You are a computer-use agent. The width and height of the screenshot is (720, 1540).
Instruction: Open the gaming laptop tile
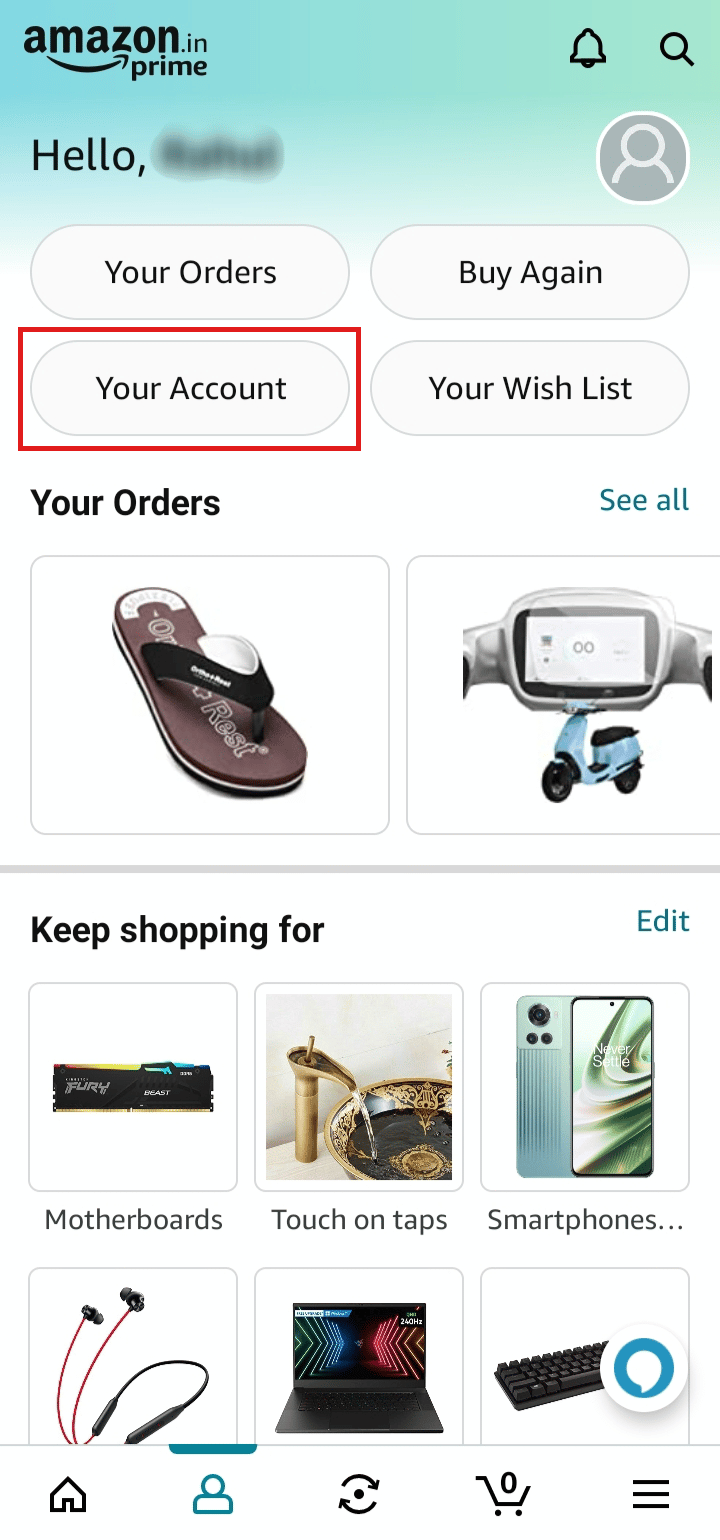tap(359, 1357)
